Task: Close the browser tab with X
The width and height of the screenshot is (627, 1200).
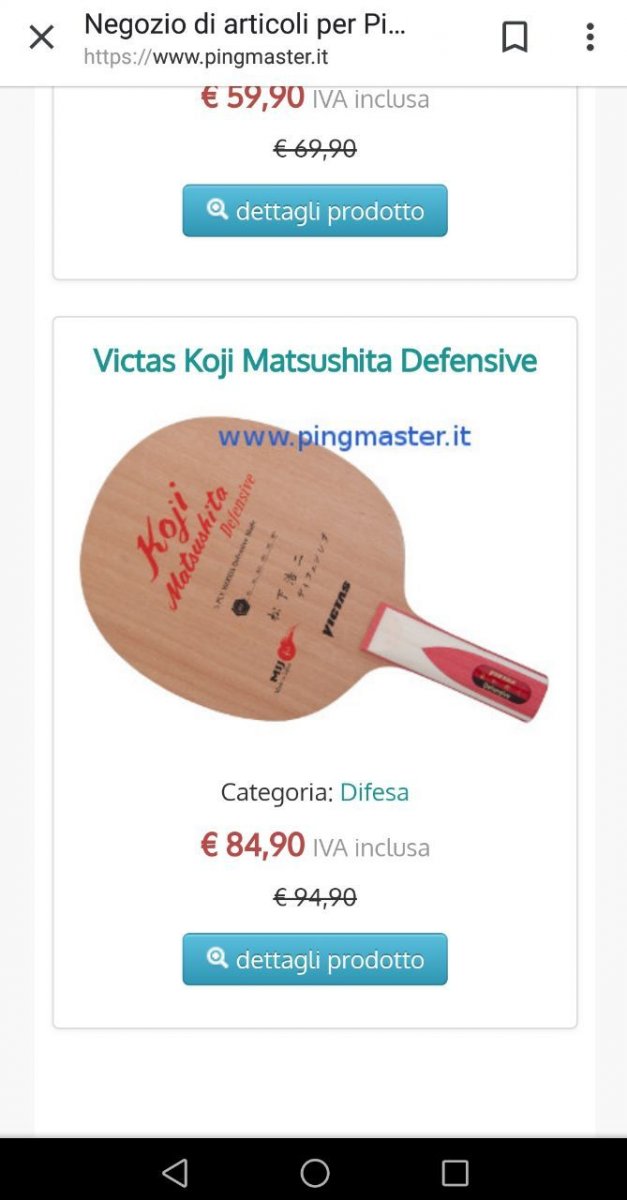Action: coord(41,38)
